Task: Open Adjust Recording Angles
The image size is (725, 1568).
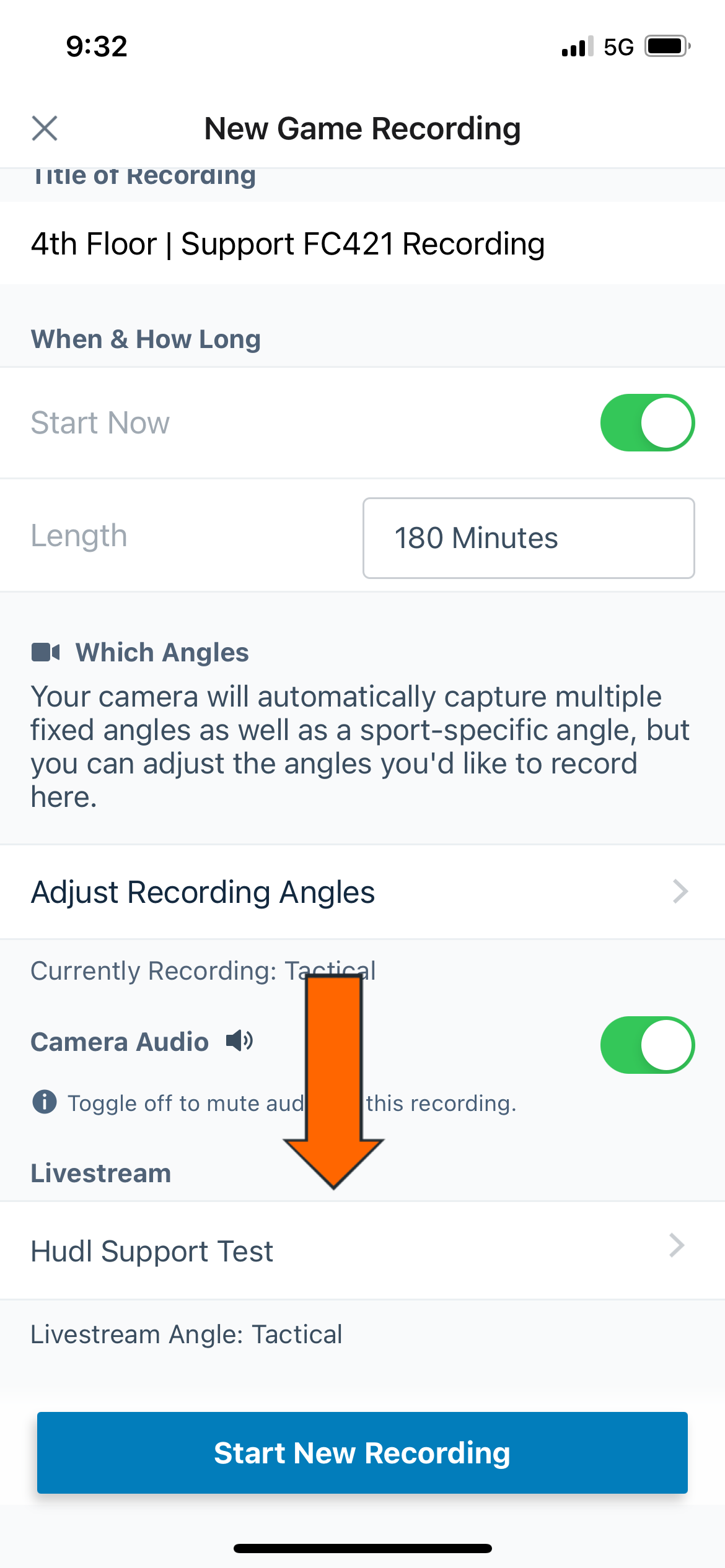Action: coord(362,892)
